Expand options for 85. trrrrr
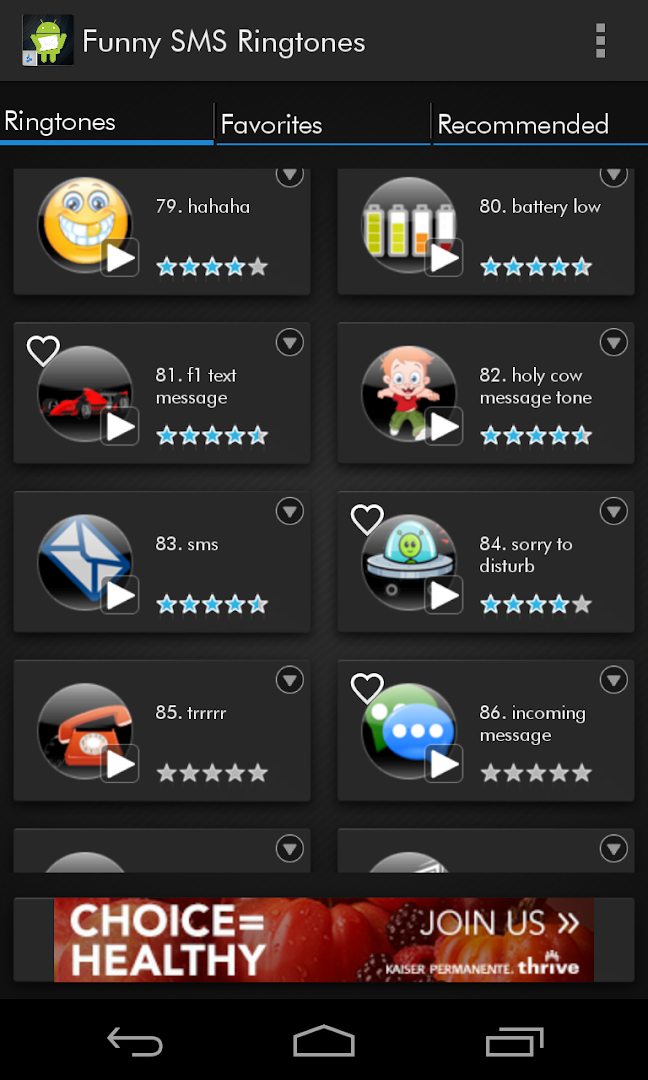648x1080 pixels. pos(290,681)
